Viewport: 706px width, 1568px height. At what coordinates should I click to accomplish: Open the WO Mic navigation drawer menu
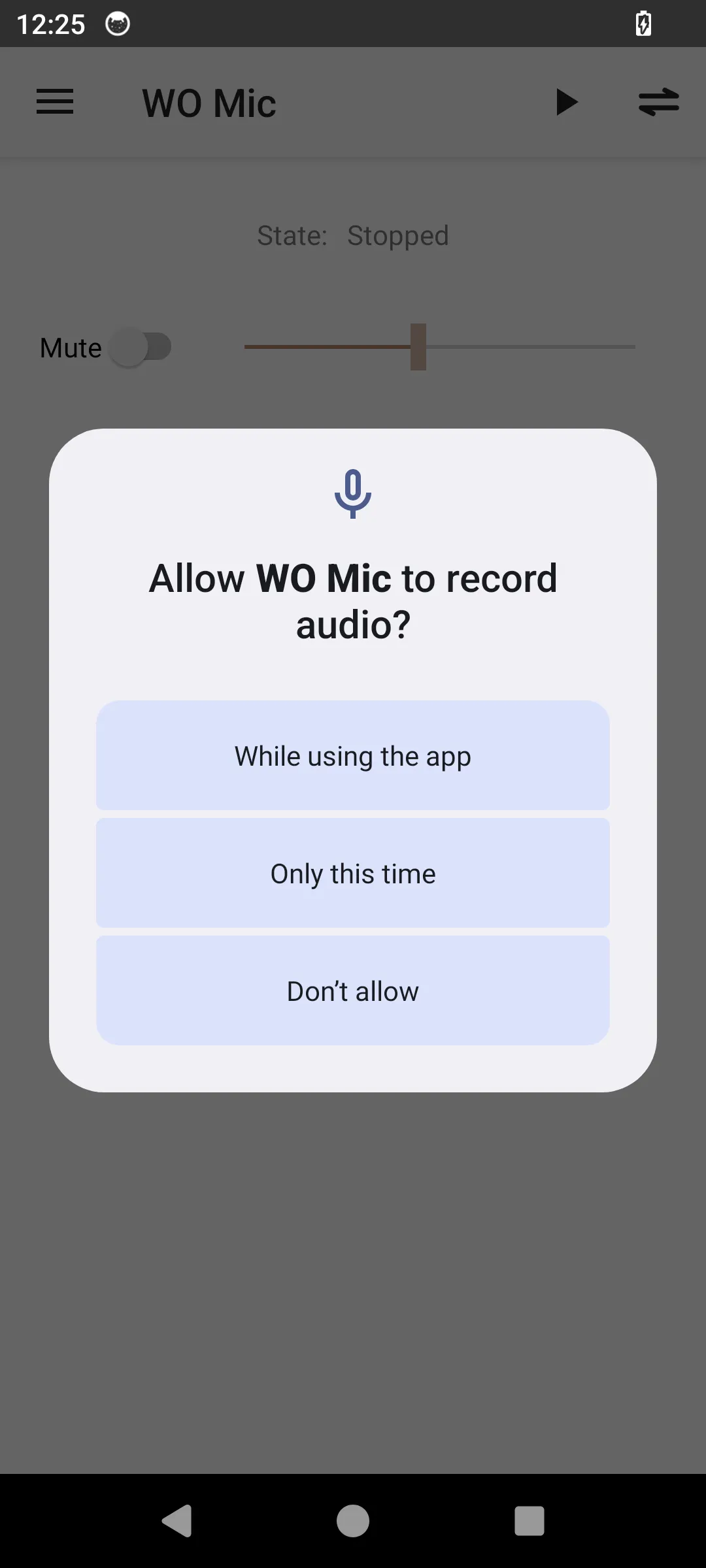[55, 102]
